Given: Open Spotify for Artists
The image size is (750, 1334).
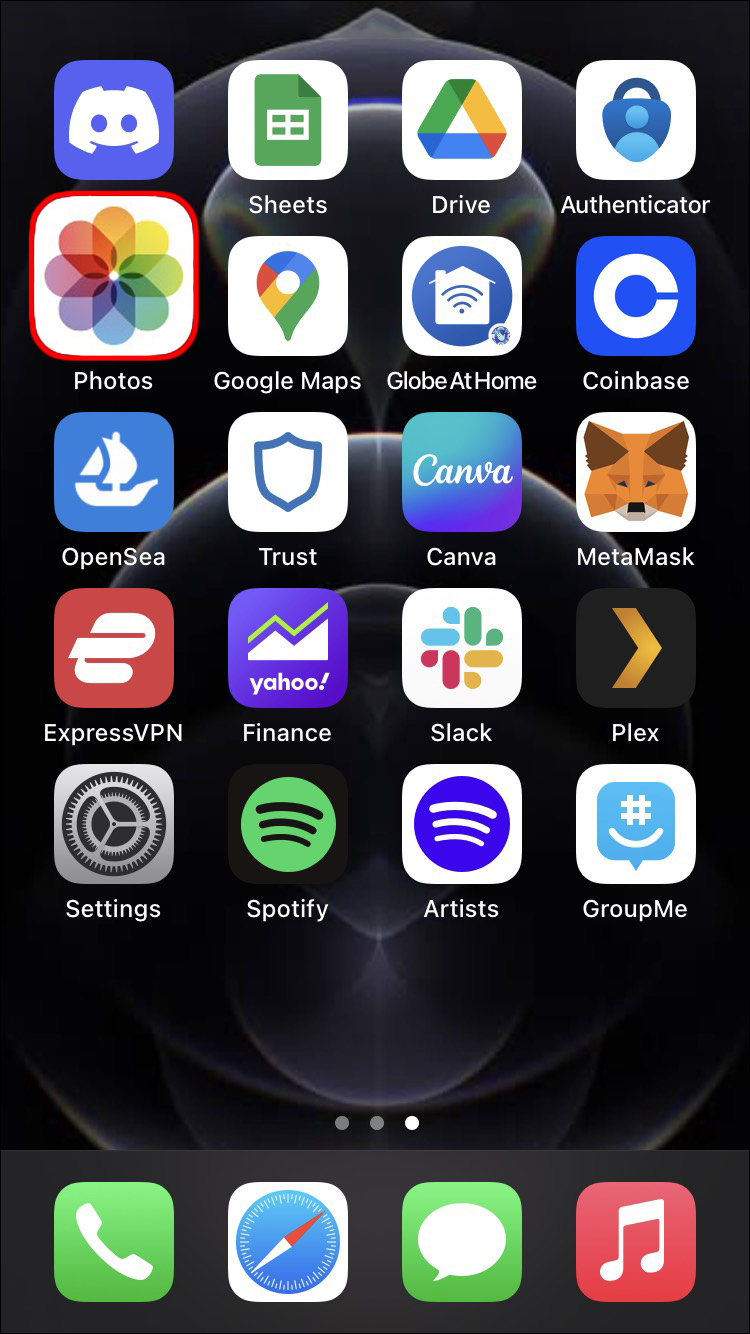Looking at the screenshot, I should (x=461, y=824).
